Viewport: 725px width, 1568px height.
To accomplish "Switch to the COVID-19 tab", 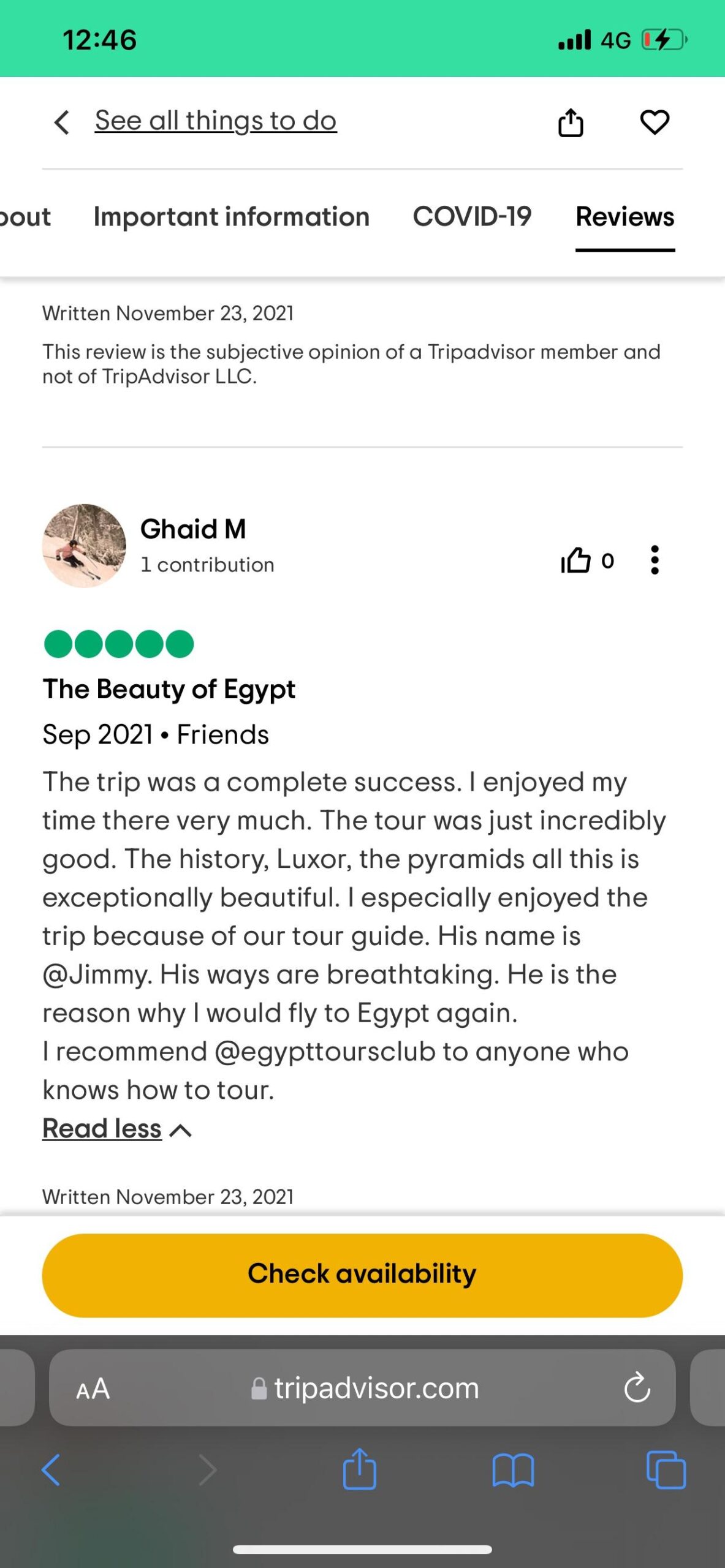I will pos(472,217).
